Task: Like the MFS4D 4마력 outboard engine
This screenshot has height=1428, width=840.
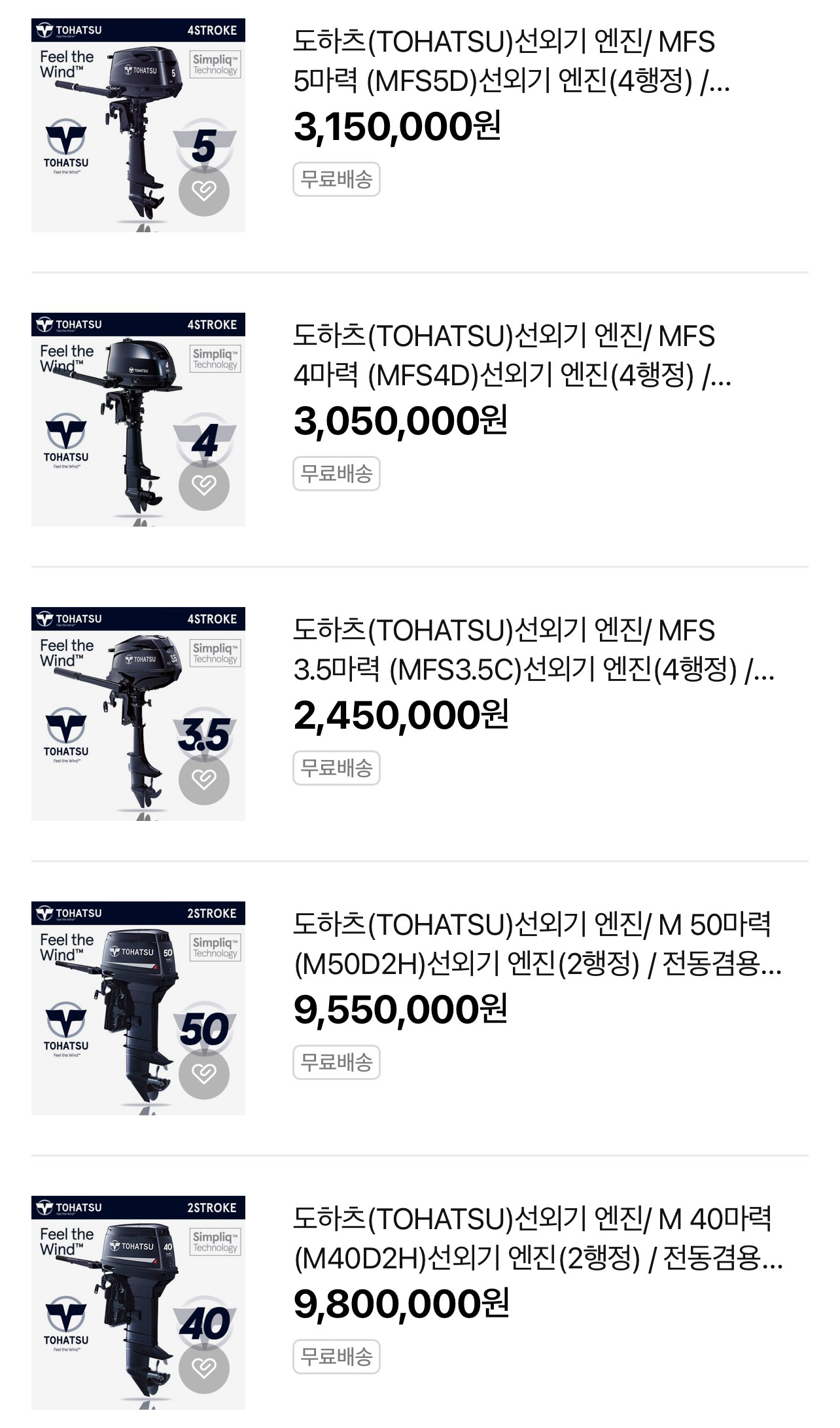Action: click(x=204, y=485)
